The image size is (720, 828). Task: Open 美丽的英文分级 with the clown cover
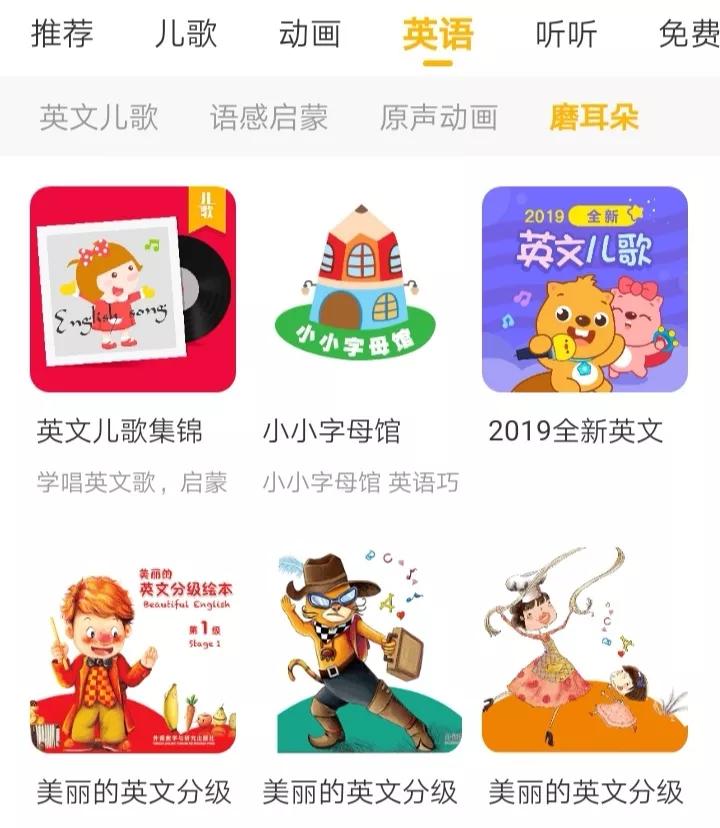133,650
